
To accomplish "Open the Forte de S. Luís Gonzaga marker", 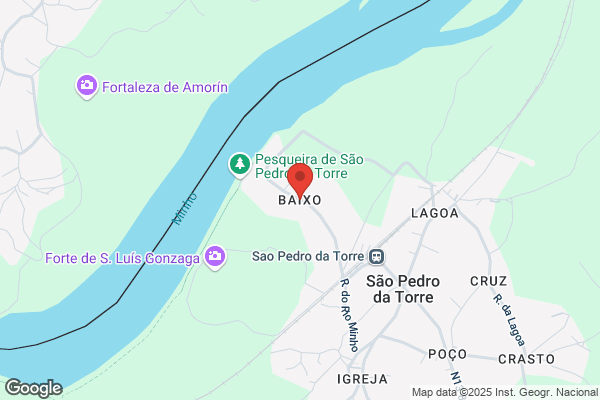I will pyautogui.click(x=215, y=257).
